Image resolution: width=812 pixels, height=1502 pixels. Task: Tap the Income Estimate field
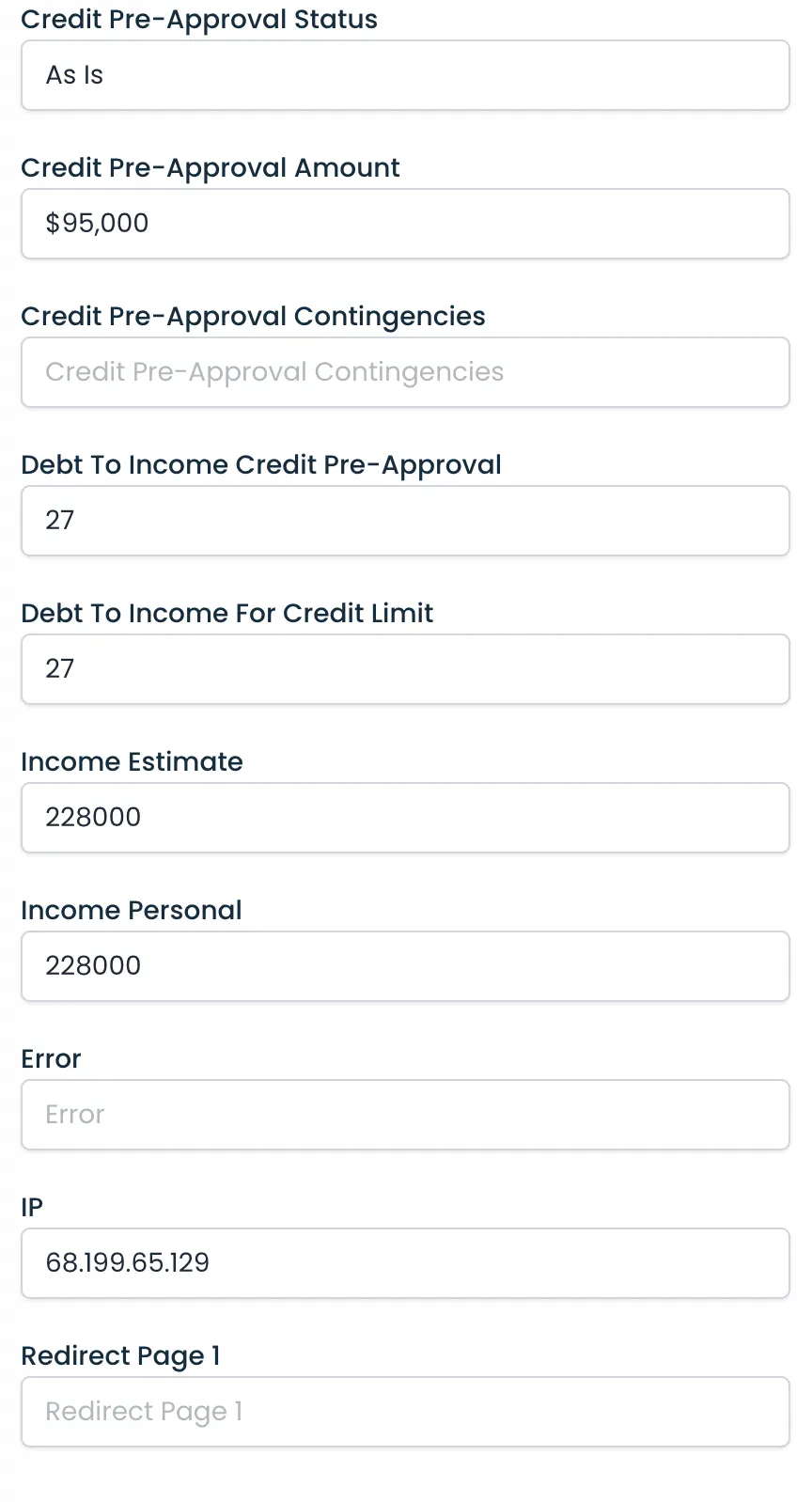click(x=405, y=818)
